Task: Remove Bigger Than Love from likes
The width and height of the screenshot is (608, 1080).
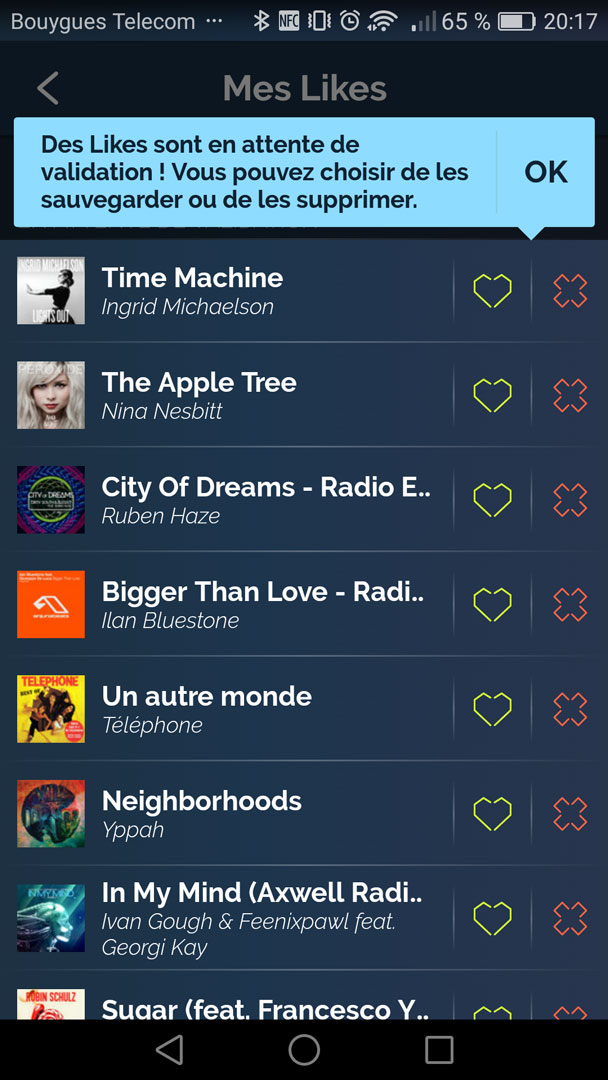Action: tap(570, 605)
